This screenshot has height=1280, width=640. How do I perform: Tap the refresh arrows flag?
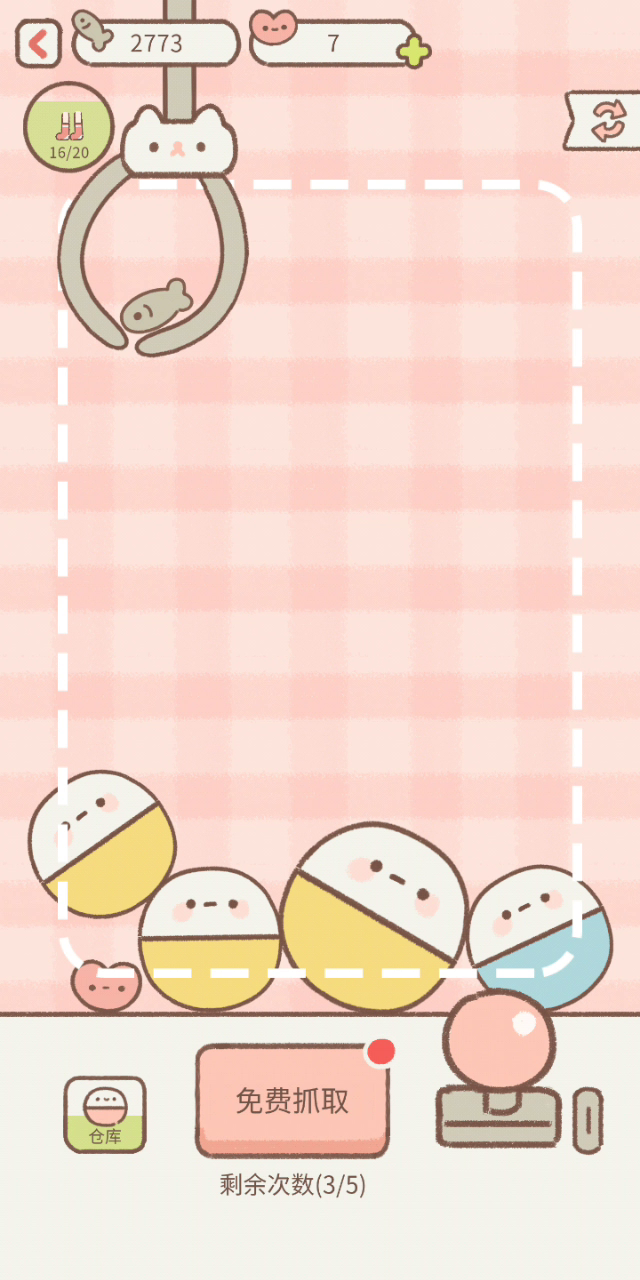(603, 121)
